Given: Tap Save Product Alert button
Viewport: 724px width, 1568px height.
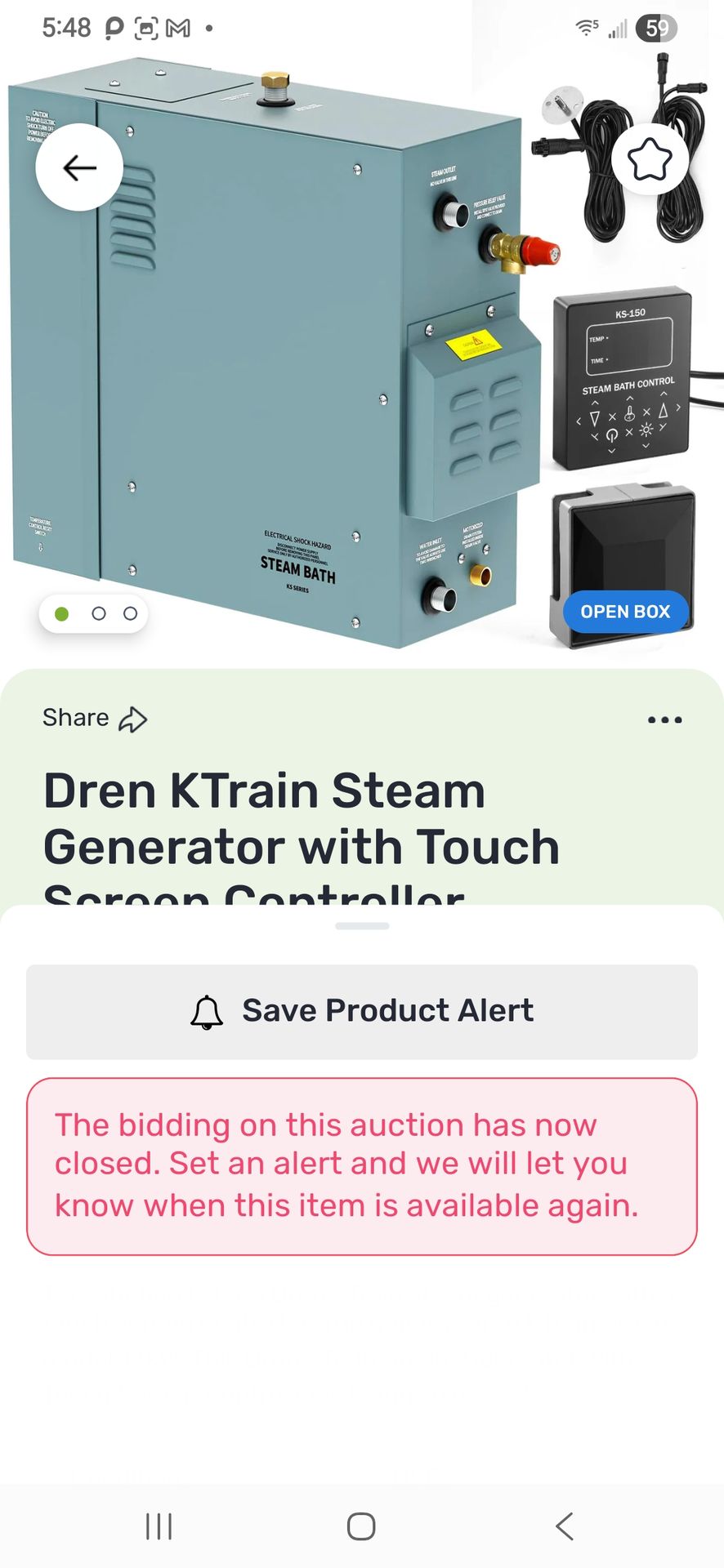Looking at the screenshot, I should (x=362, y=1012).
